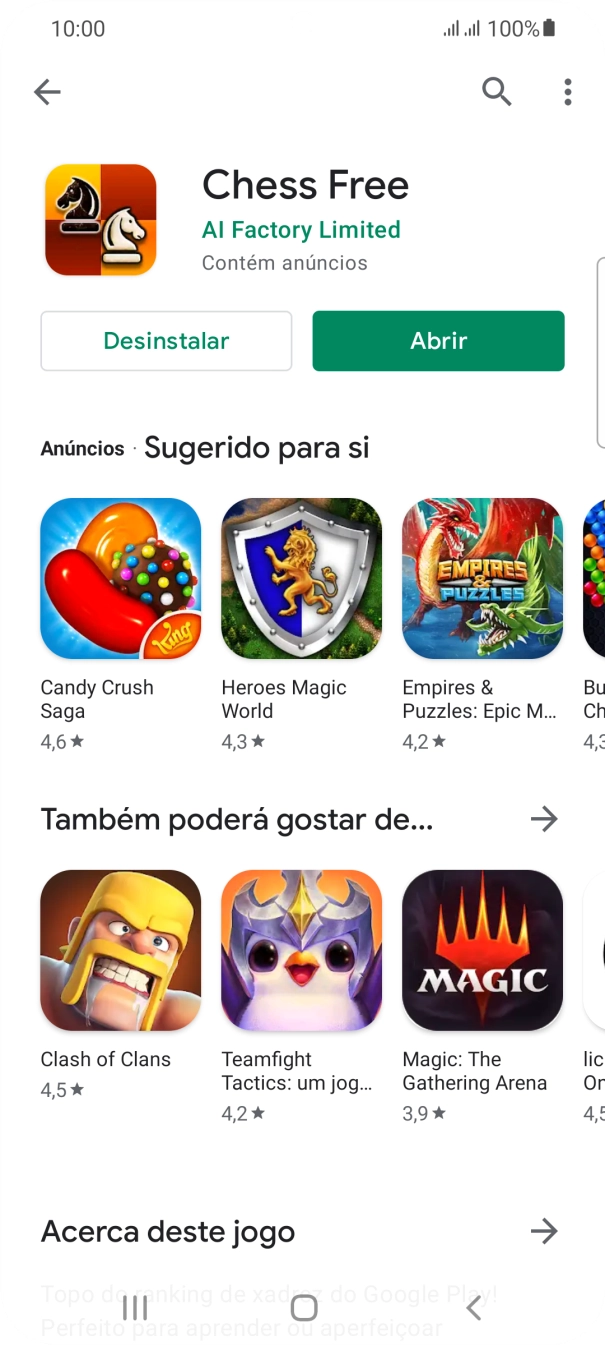Expand the Também poderá gostar de section arrow

[544, 820]
